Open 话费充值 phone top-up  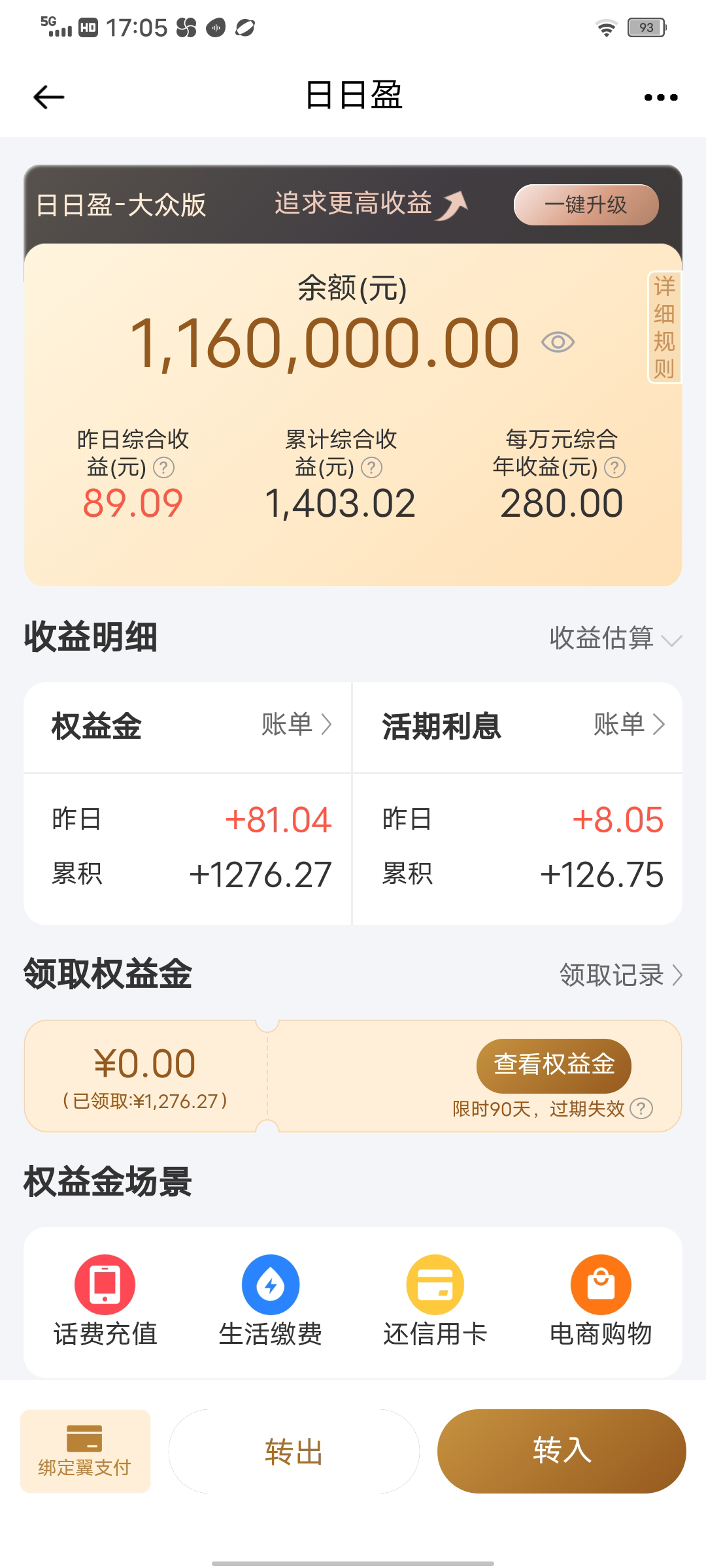click(105, 1300)
